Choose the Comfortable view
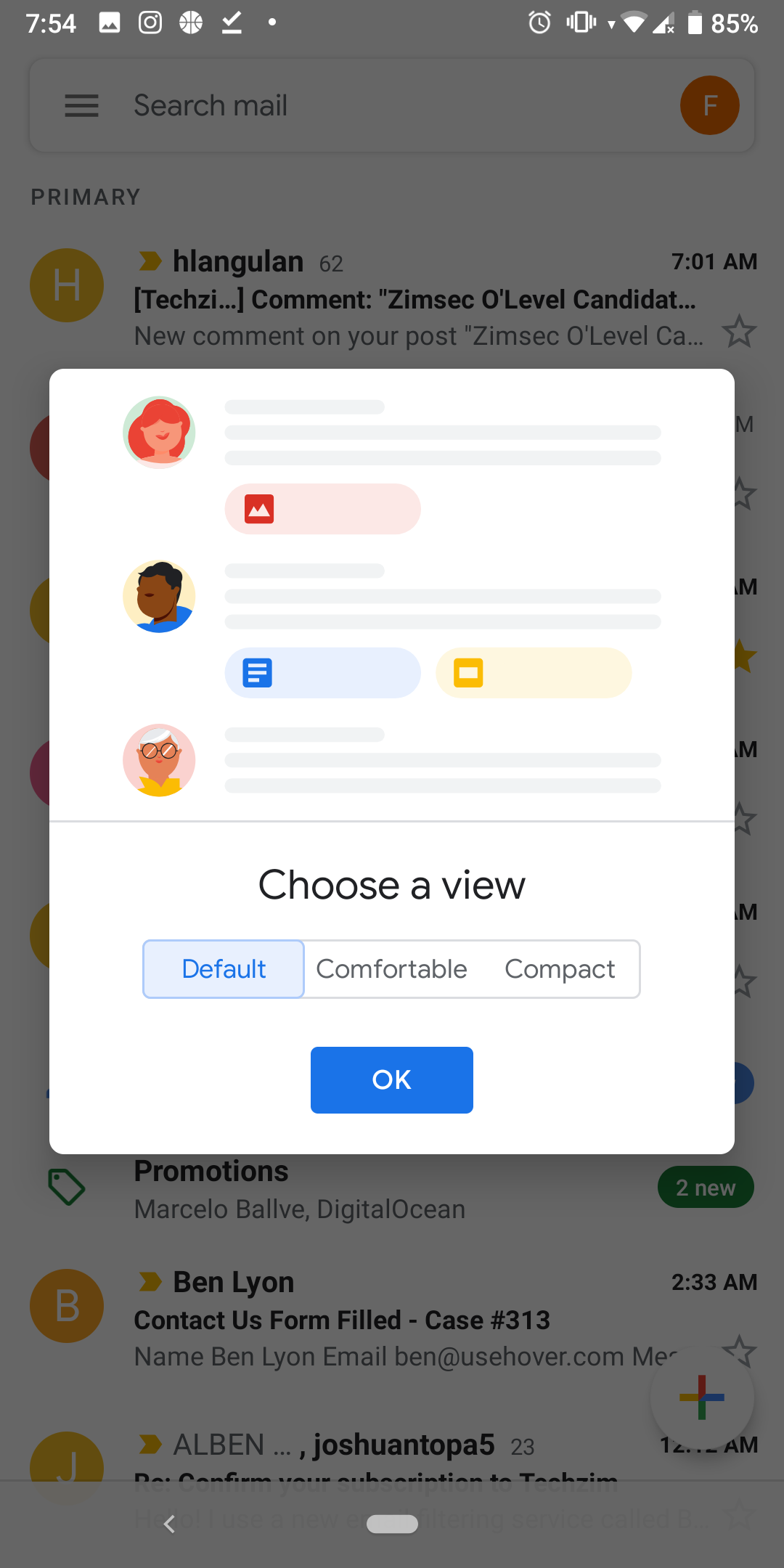 point(391,969)
